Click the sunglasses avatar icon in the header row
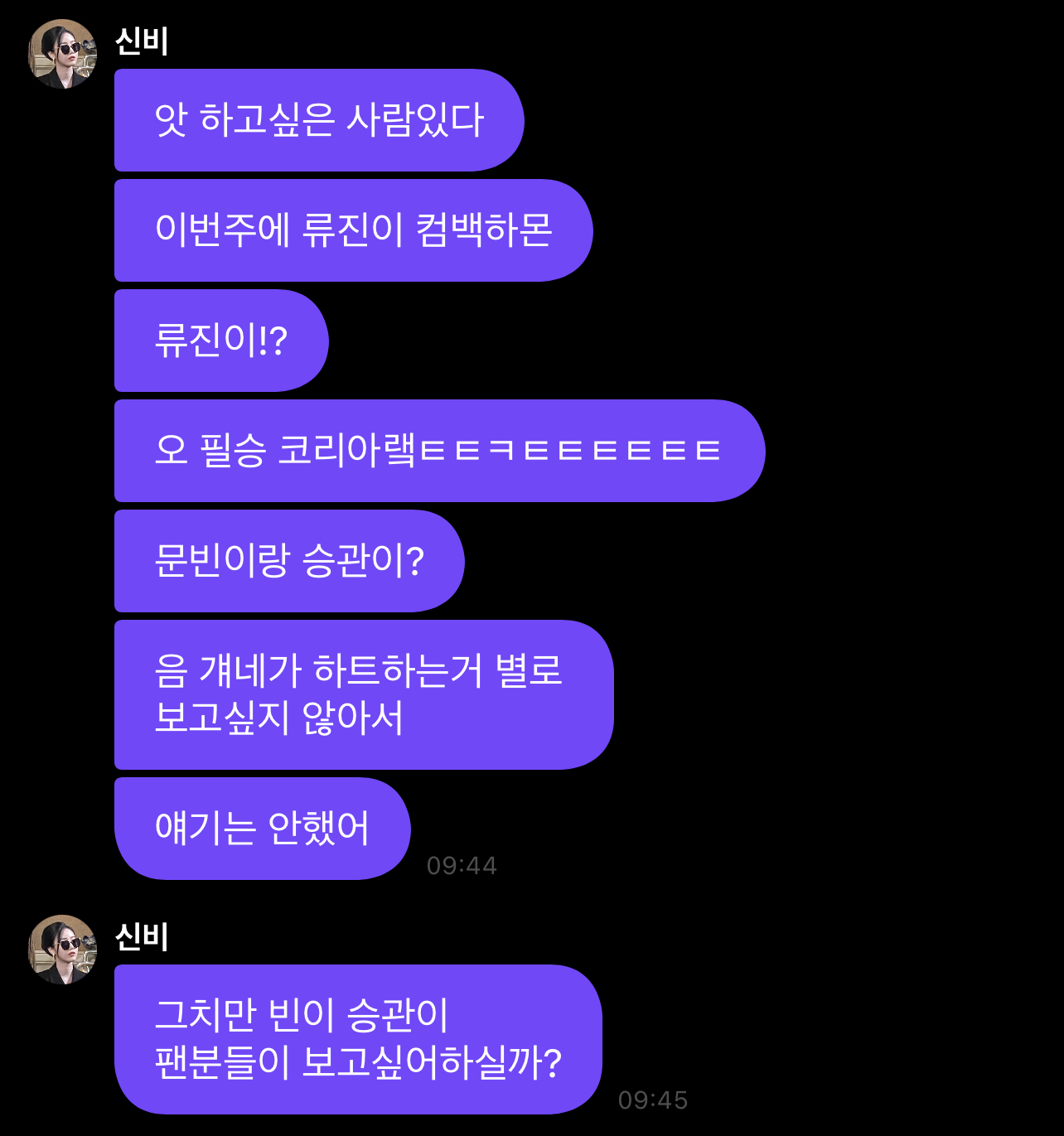This screenshot has height=1136, width=1064. (x=62, y=50)
